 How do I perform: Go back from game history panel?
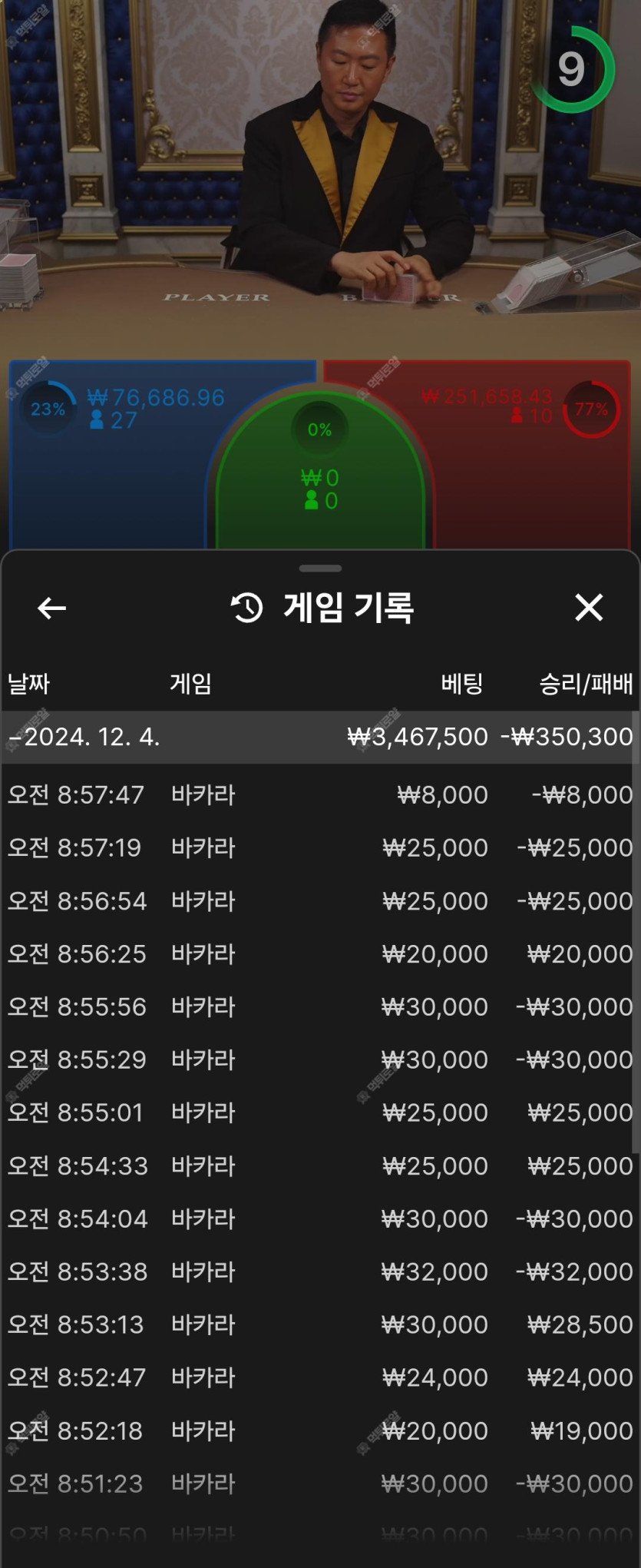coord(51,608)
